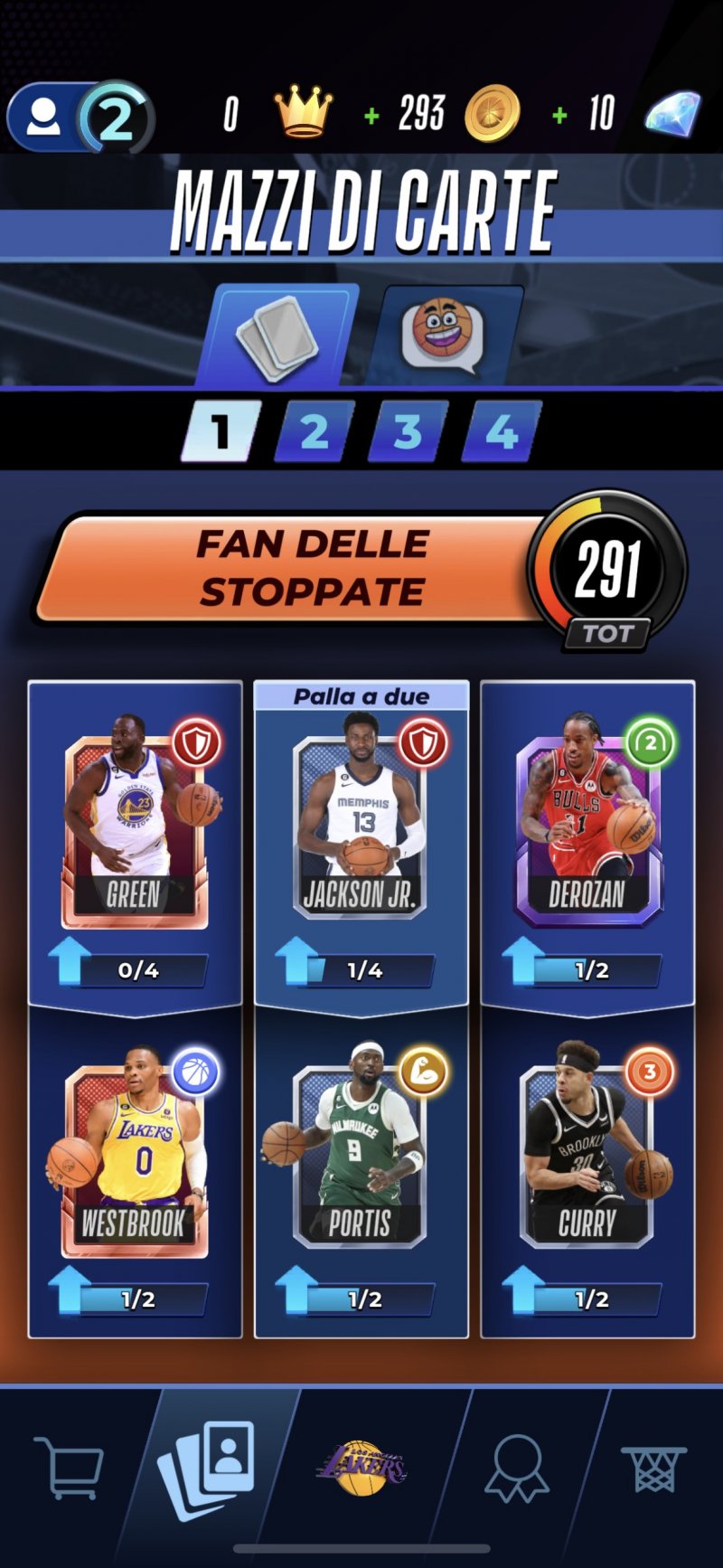The image size is (723, 1568).
Task: Select deck number 4
Action: [502, 431]
